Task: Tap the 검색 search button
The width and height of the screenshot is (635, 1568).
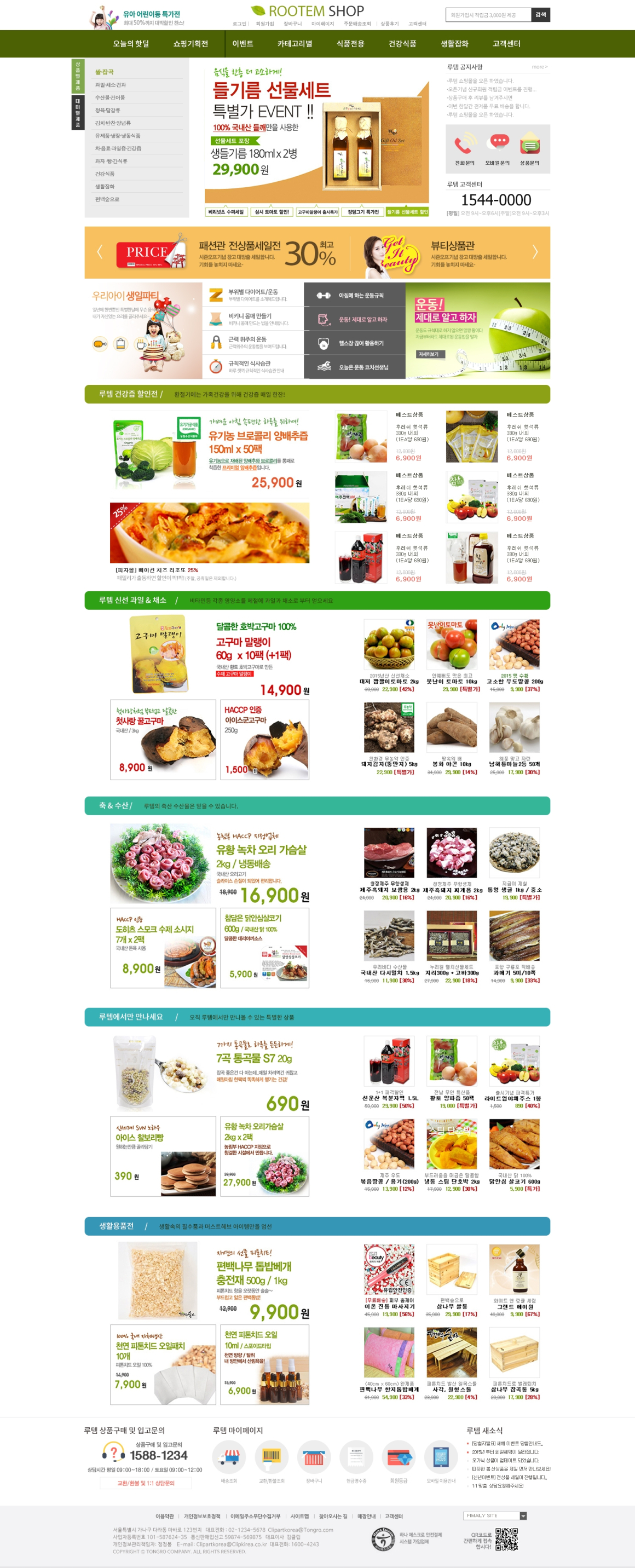Action: 541,15
